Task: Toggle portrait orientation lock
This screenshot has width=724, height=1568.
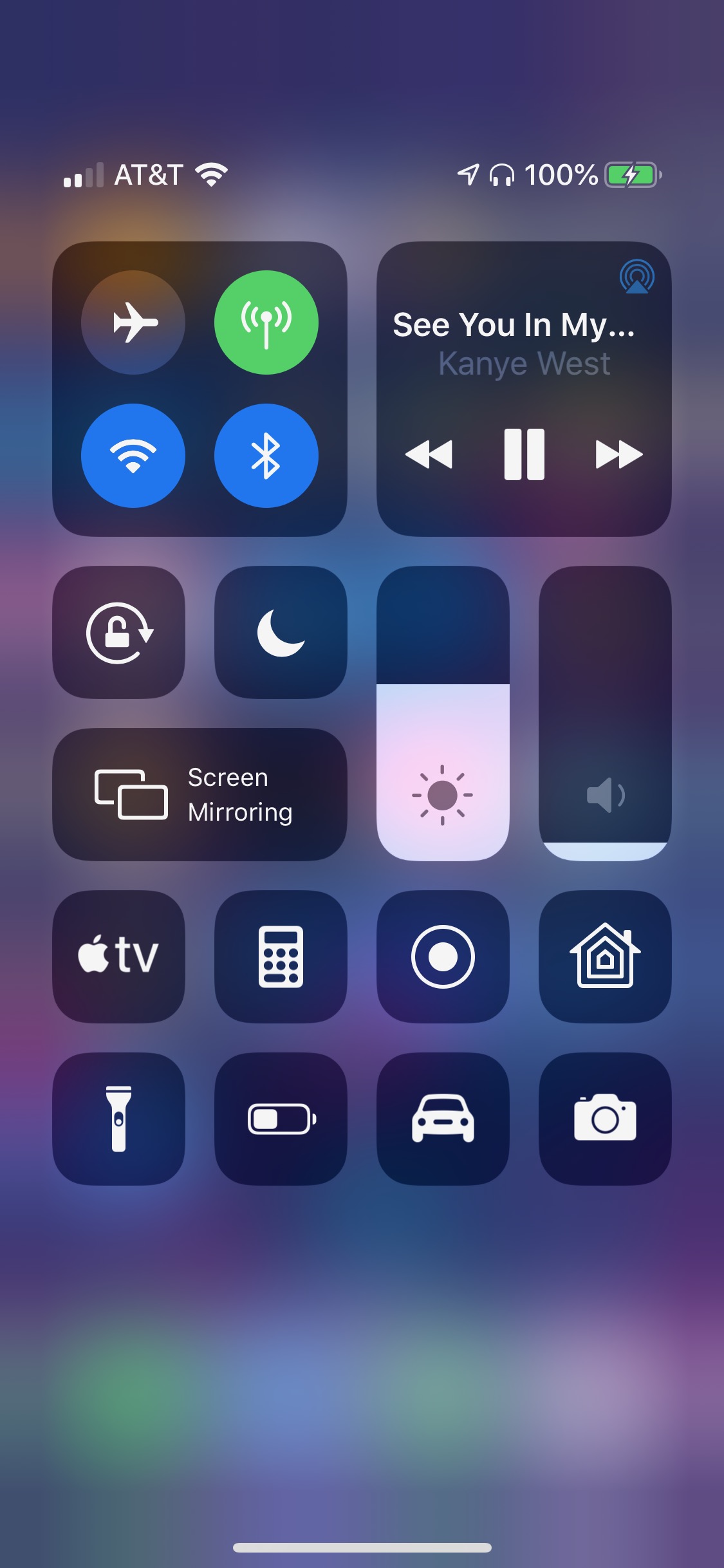Action: click(119, 632)
